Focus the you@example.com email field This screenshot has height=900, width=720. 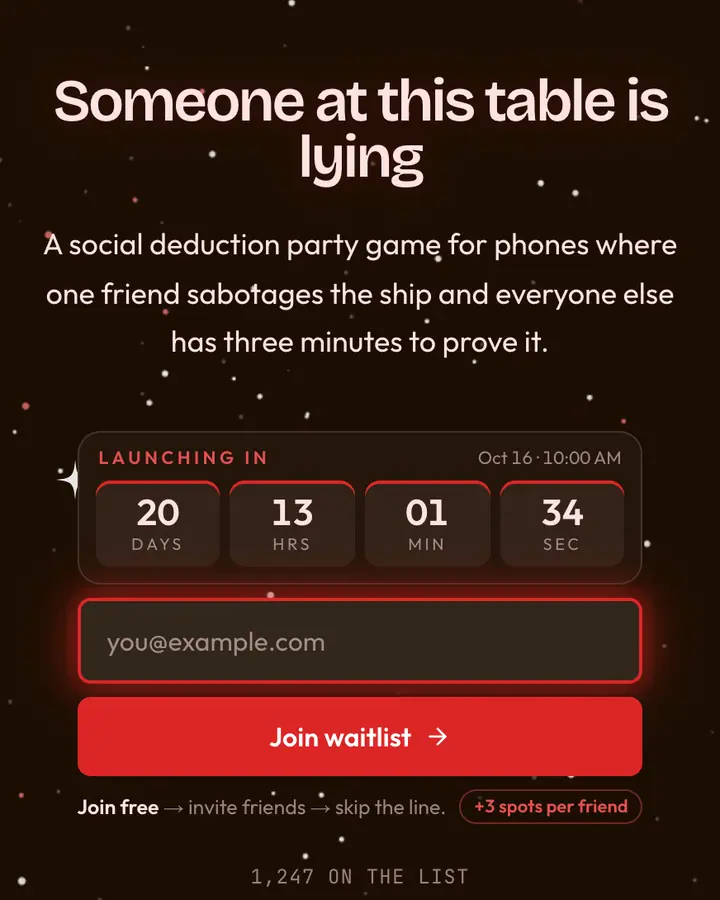359,641
